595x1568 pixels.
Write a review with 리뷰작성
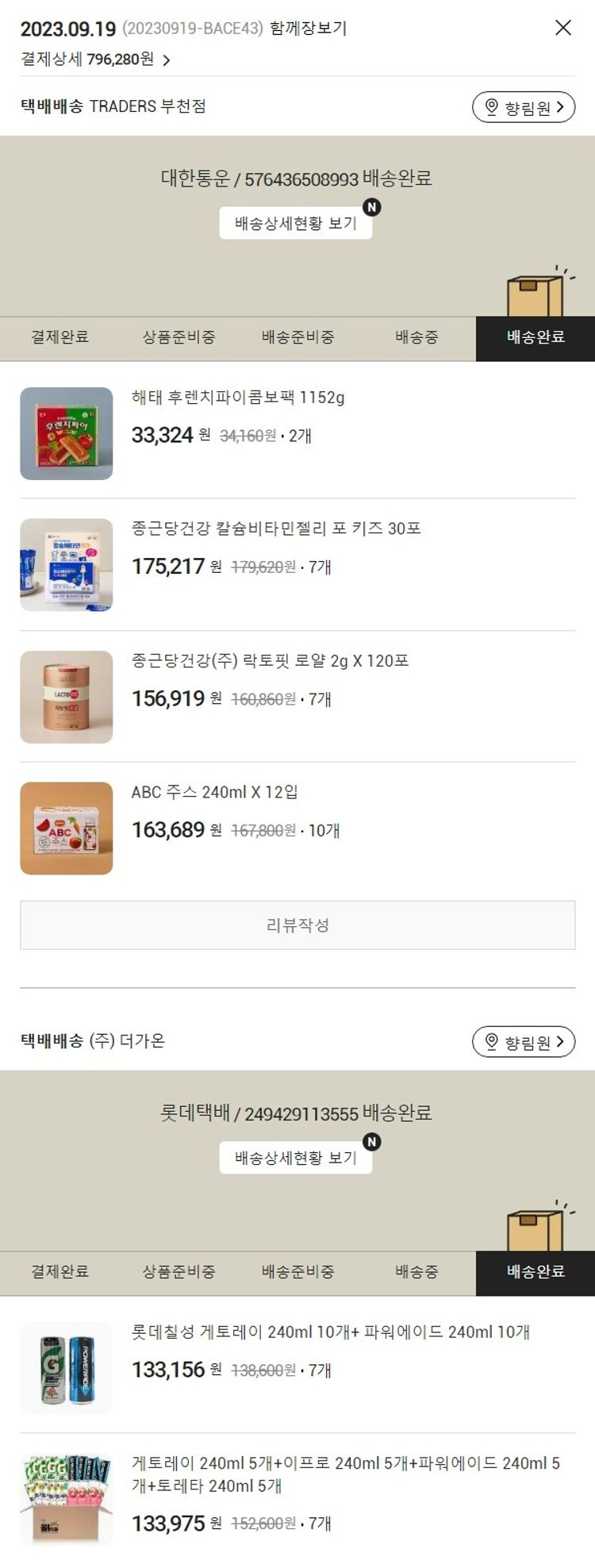click(297, 924)
